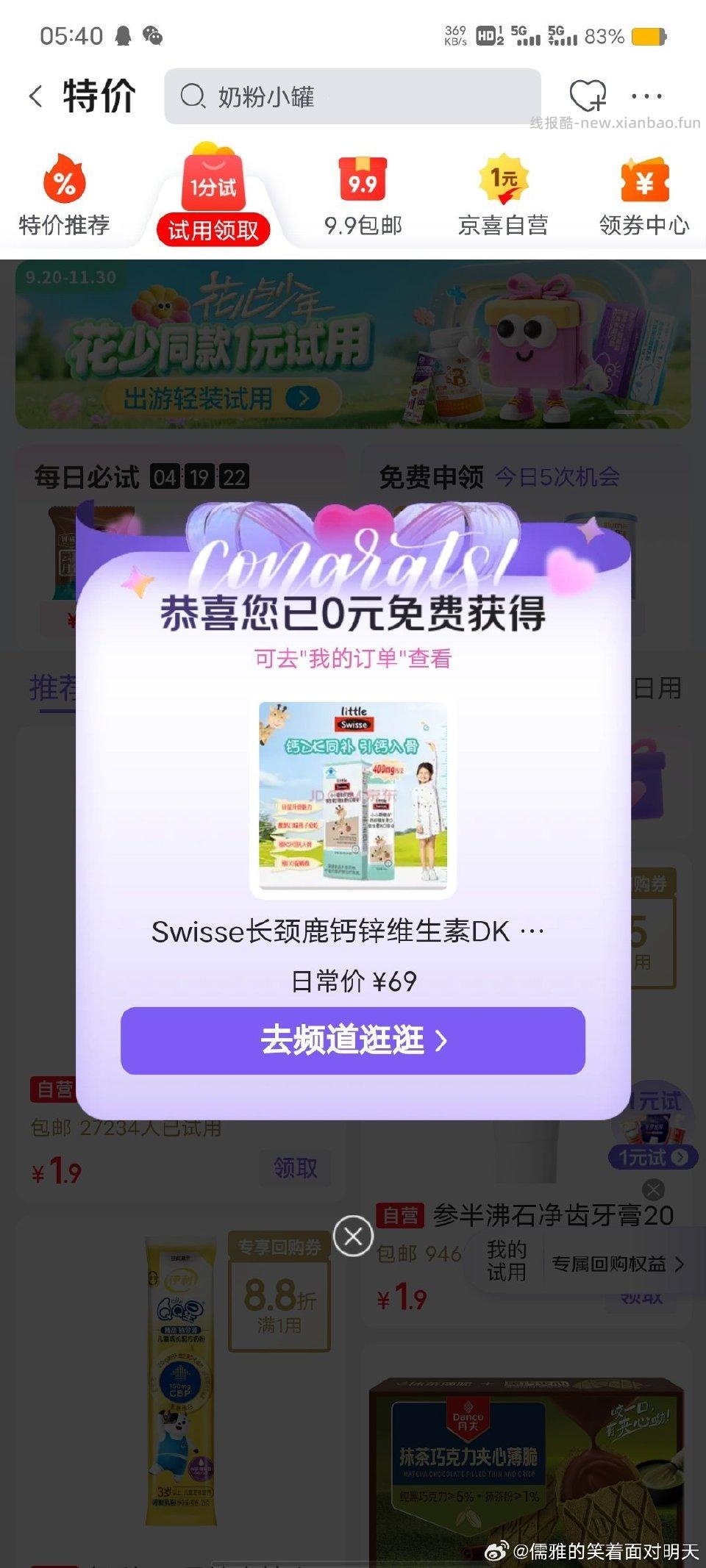This screenshot has height=1568, width=706.
Task: Open 领券中心 coupon icon
Action: point(646,180)
